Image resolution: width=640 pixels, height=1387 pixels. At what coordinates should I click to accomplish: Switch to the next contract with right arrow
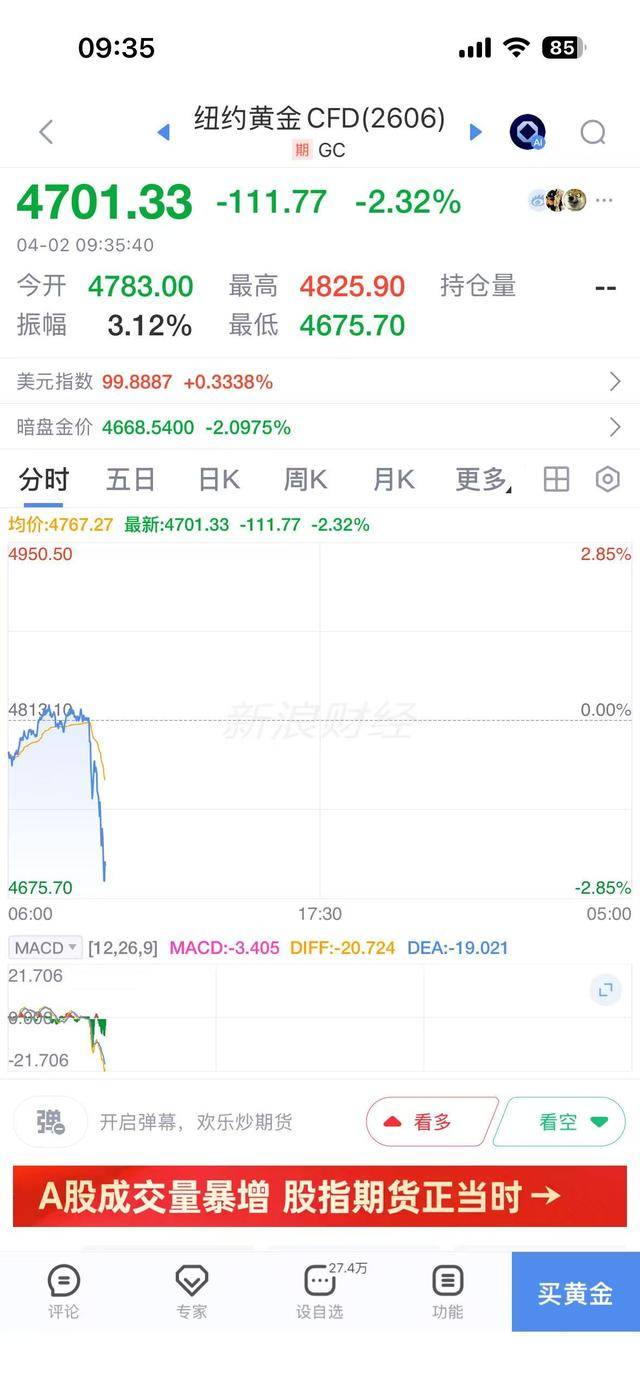pos(476,132)
